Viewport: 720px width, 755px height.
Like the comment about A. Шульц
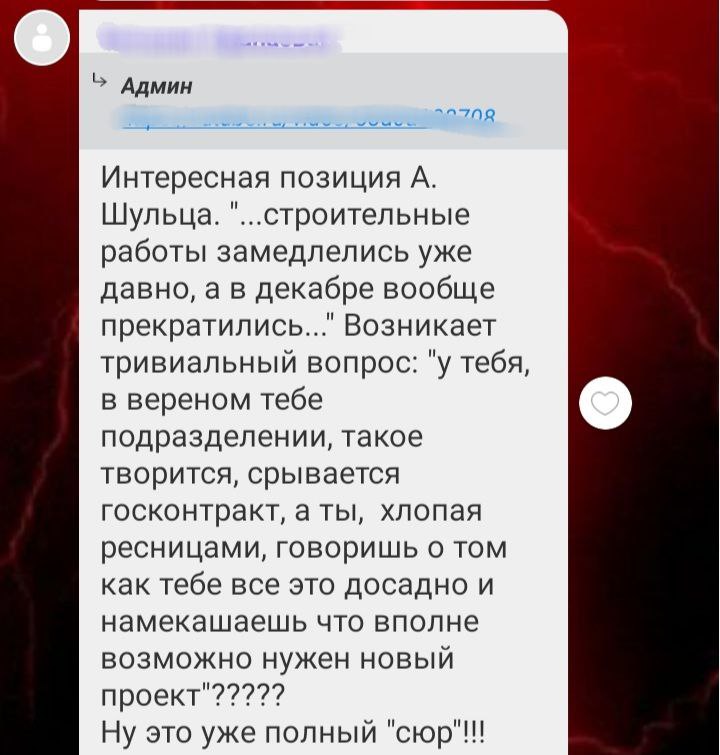(606, 404)
